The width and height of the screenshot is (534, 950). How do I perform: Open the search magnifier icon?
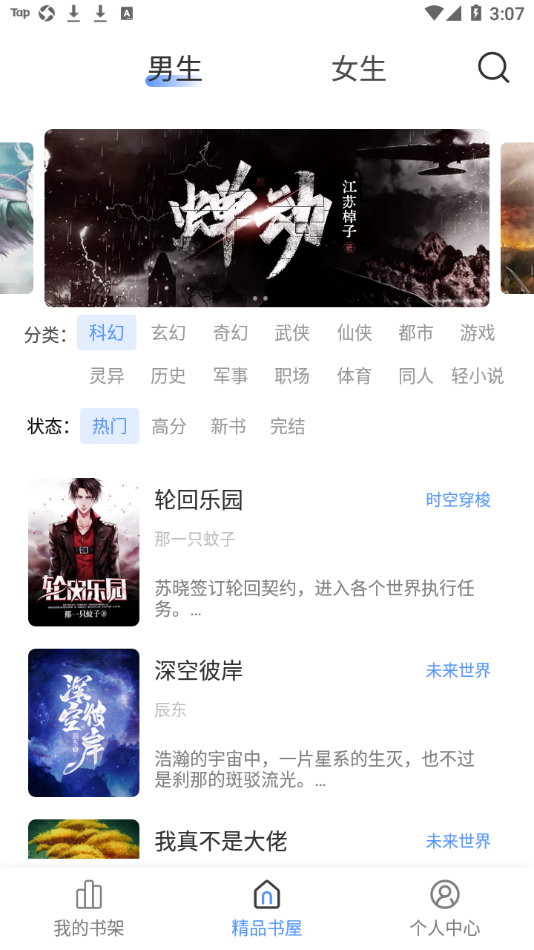493,67
